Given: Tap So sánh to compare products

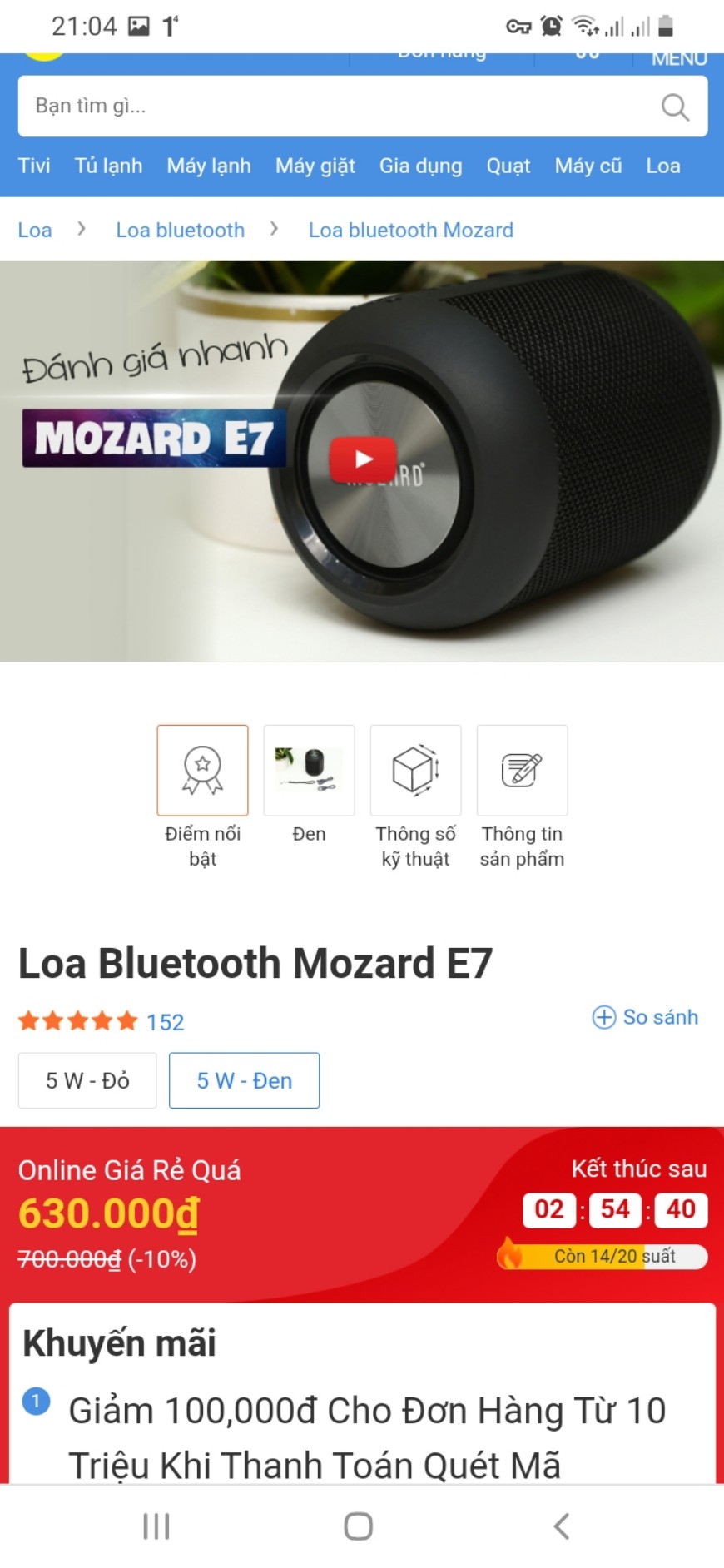Looking at the screenshot, I should (646, 1017).
